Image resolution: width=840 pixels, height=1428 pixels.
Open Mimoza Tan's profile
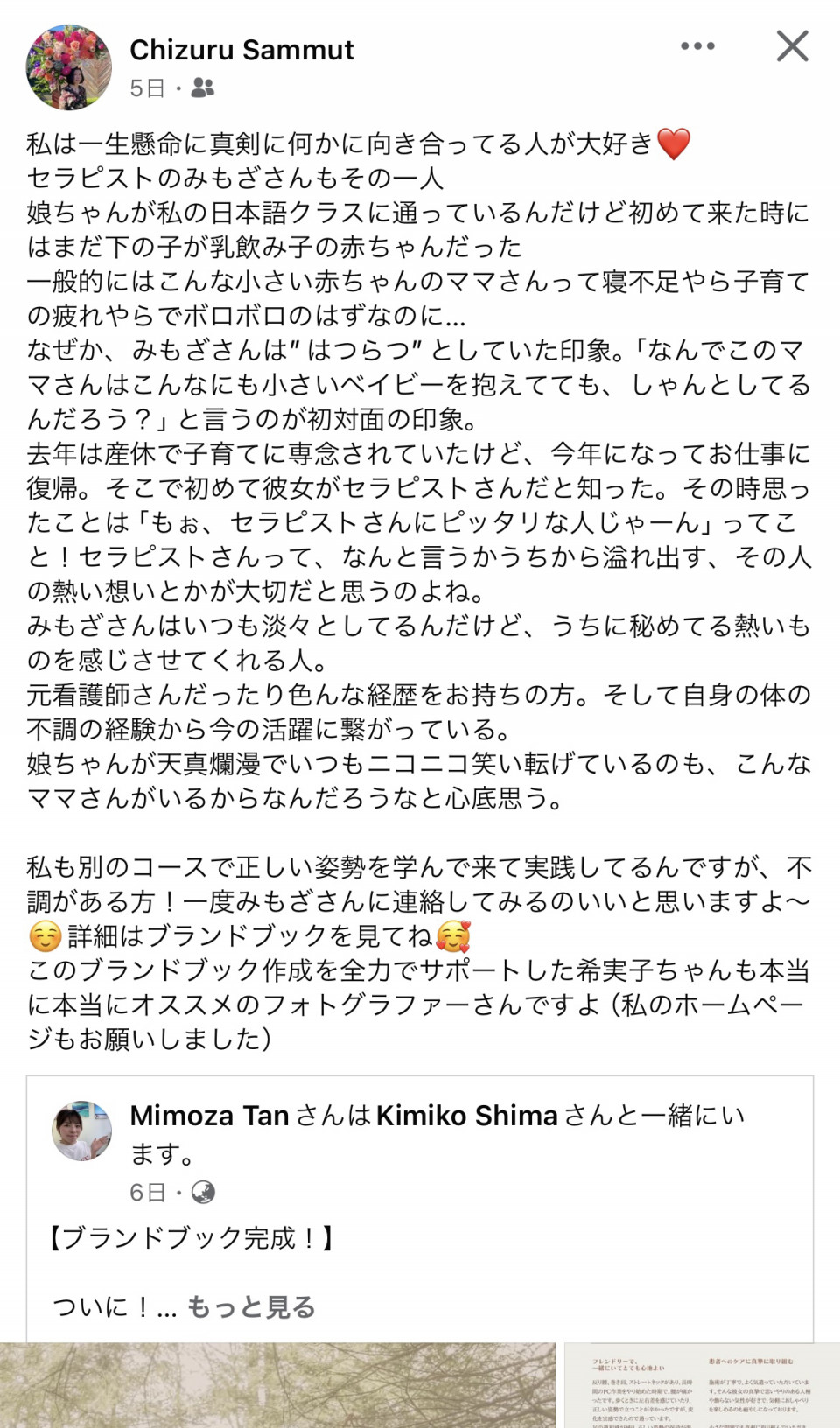tap(209, 1116)
